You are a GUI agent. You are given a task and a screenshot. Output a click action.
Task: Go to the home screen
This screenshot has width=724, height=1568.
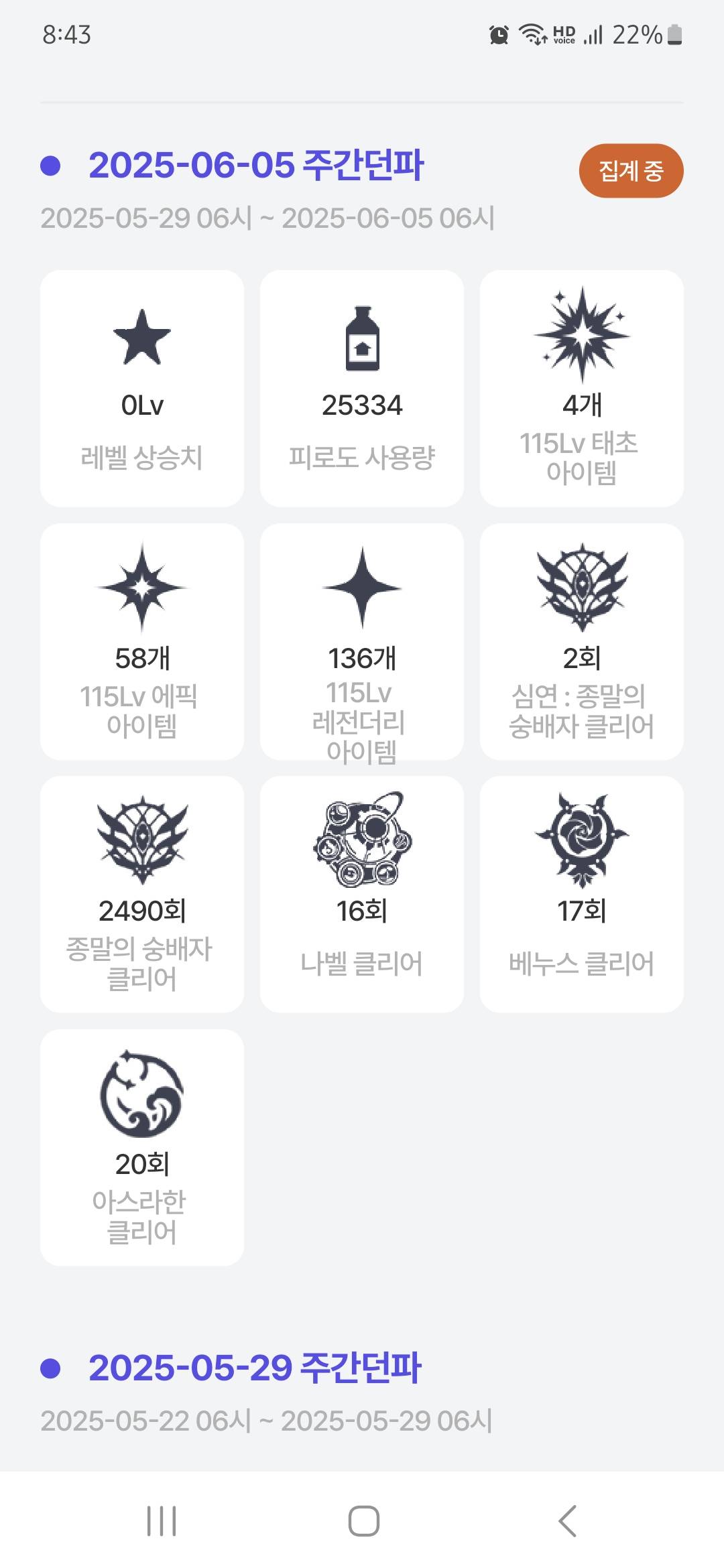coord(363,1521)
